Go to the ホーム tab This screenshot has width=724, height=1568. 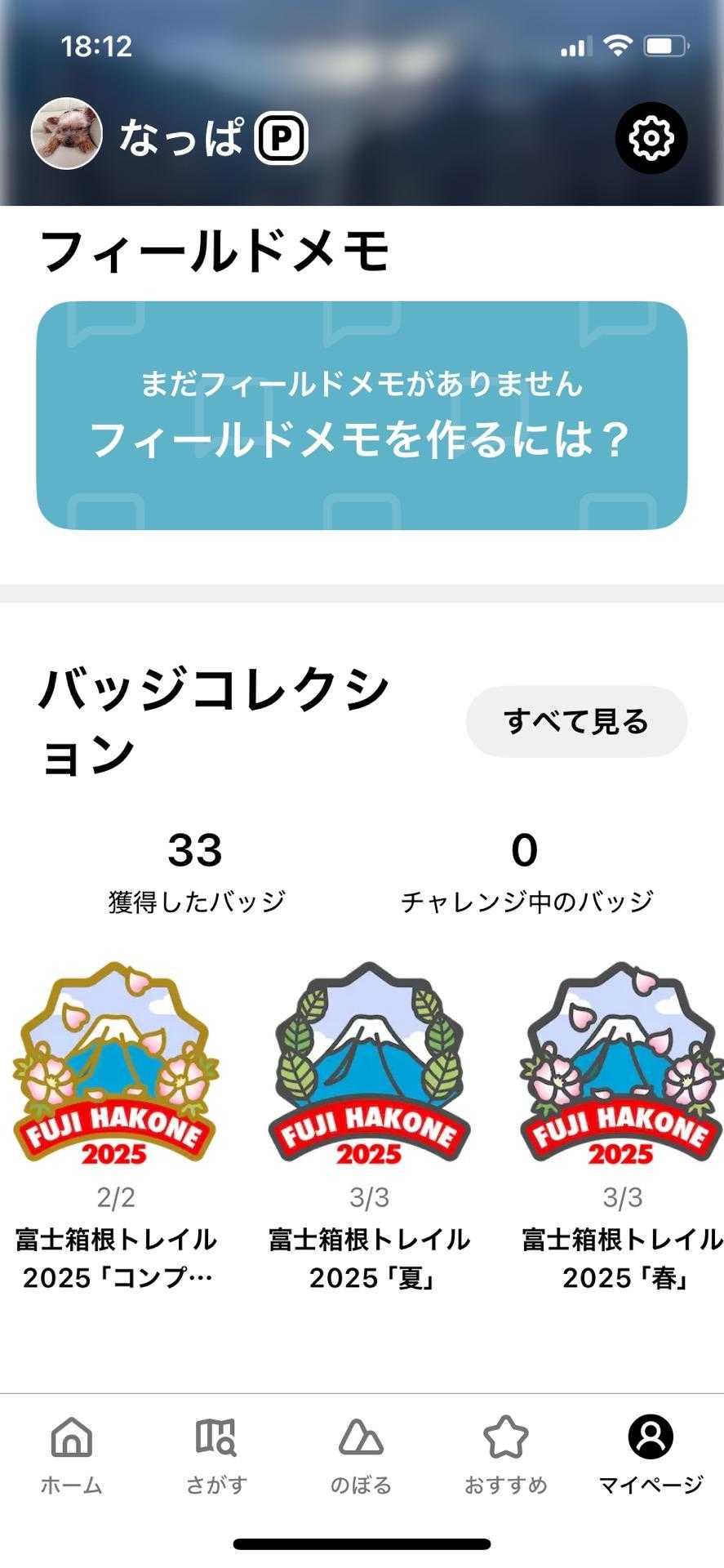72,1456
